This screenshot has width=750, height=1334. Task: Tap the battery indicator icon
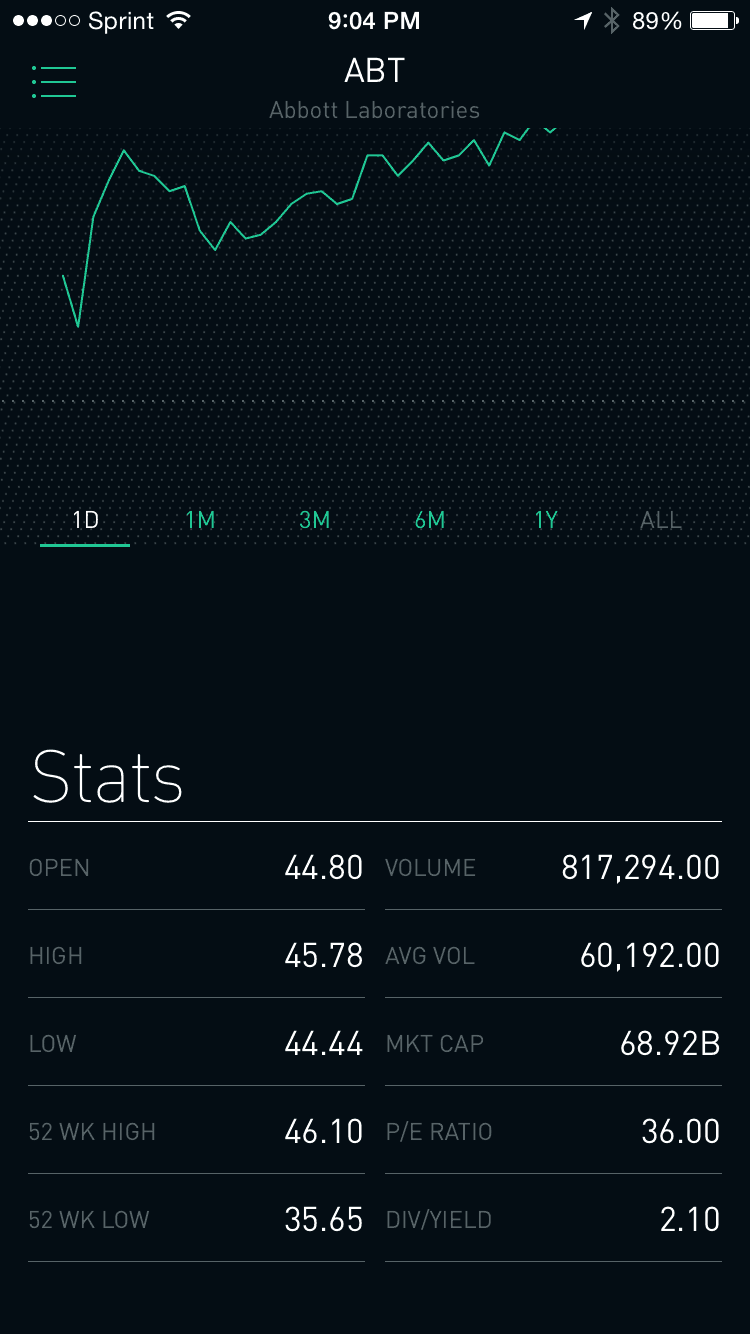(711, 19)
